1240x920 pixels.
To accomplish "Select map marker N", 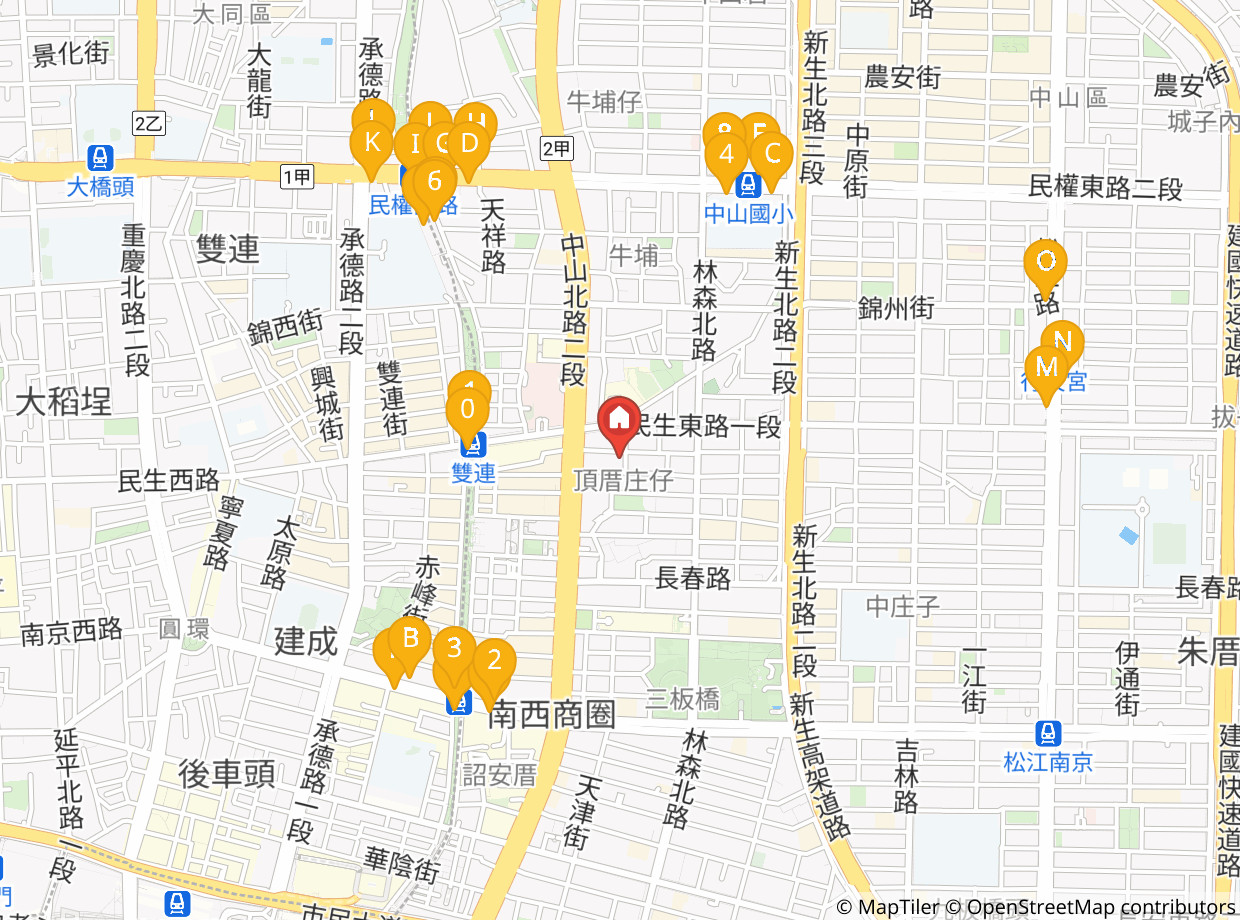I will point(1062,339).
